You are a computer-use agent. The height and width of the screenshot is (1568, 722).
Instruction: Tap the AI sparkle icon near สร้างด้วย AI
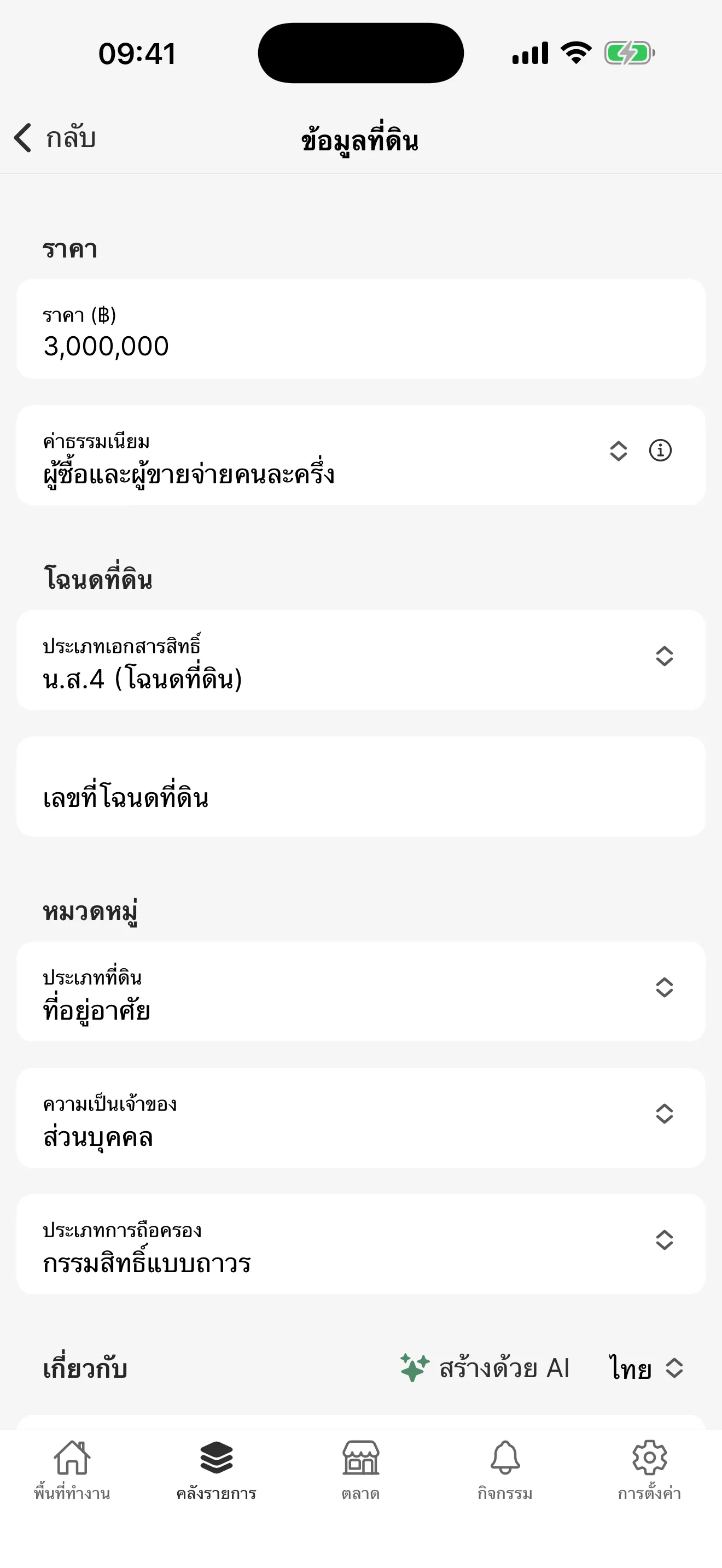[x=414, y=1366]
